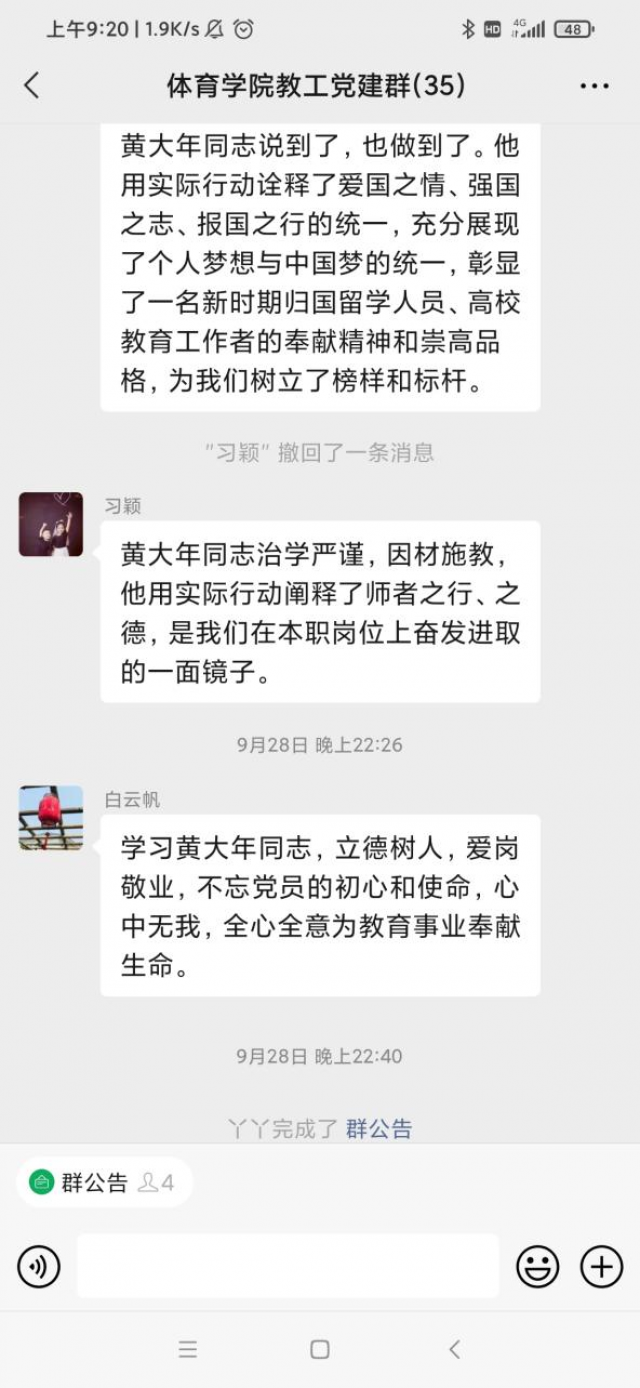Tap the system back button

click(454, 1349)
